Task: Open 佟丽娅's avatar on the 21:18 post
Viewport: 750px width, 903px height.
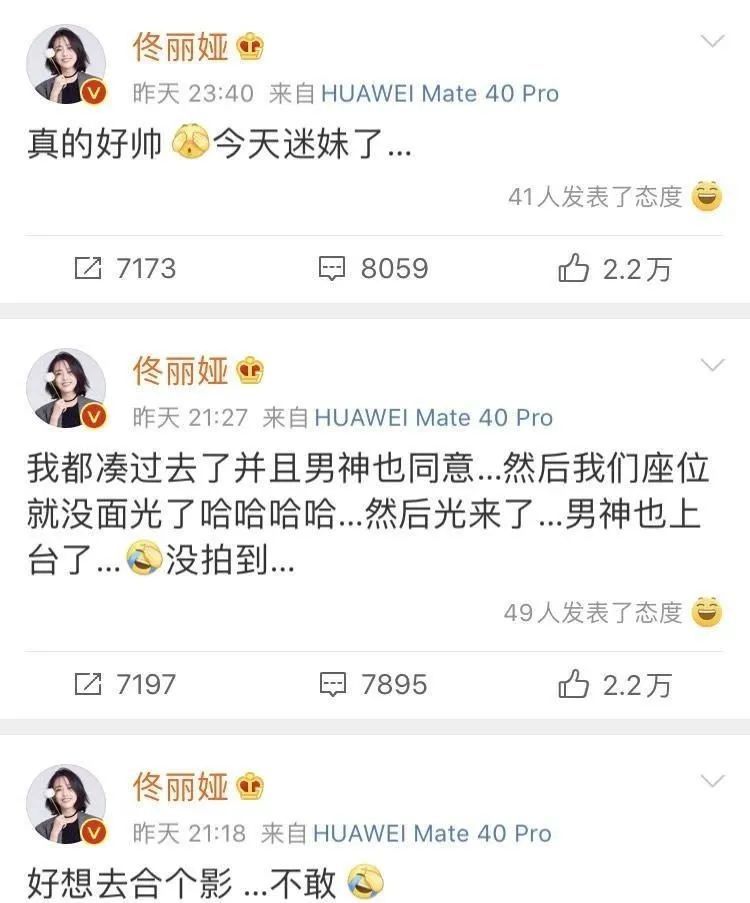Action: [x=67, y=805]
